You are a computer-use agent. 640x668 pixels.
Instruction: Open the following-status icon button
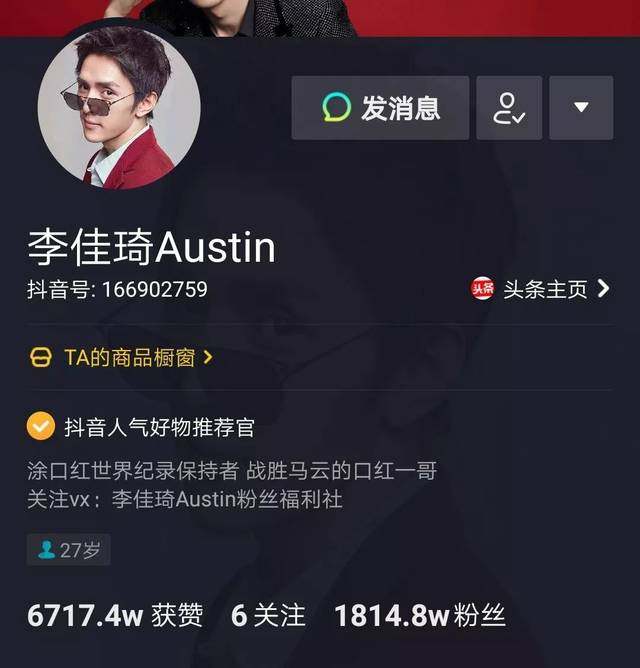509,108
